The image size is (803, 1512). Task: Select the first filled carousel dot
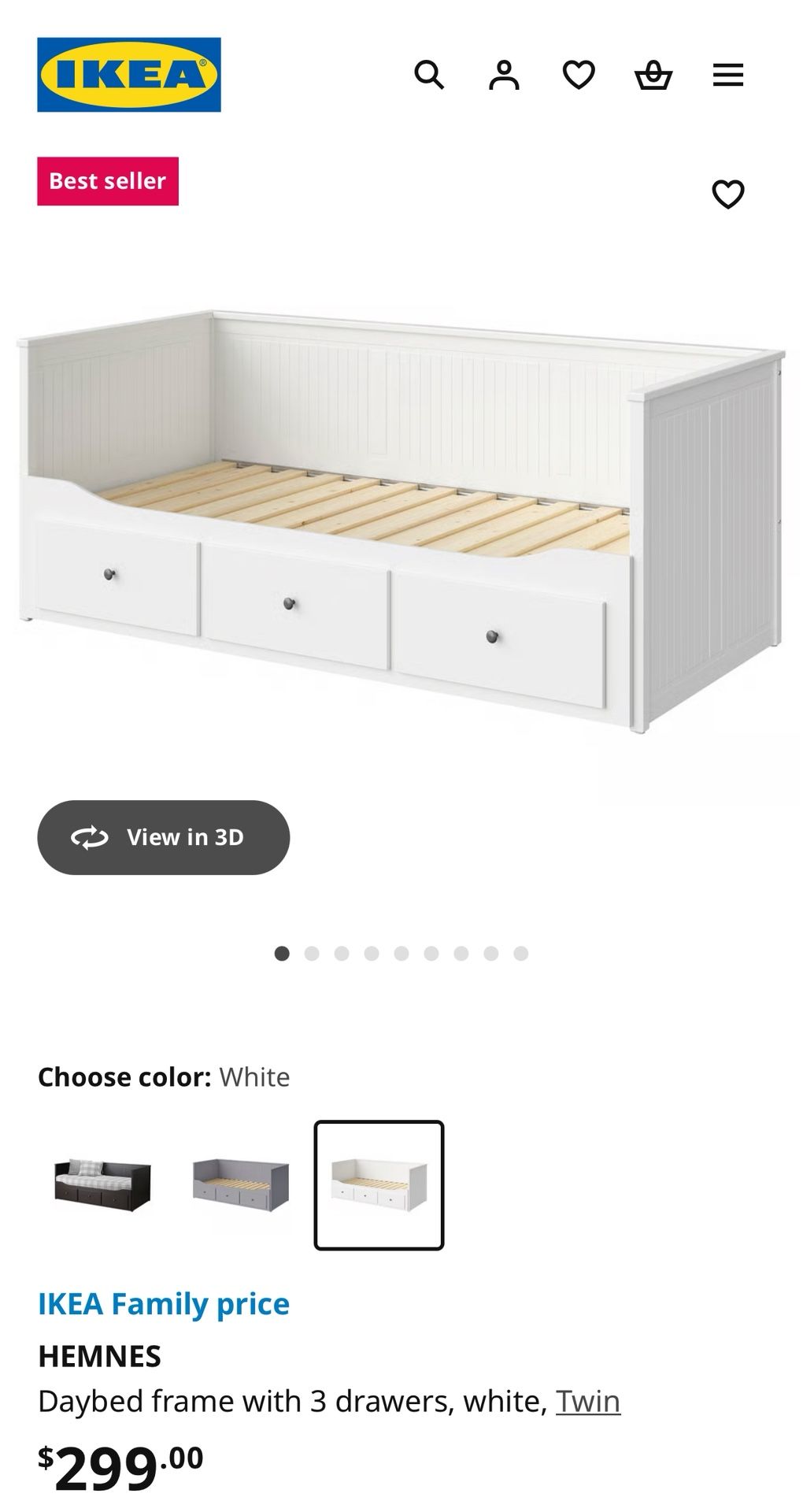point(282,954)
